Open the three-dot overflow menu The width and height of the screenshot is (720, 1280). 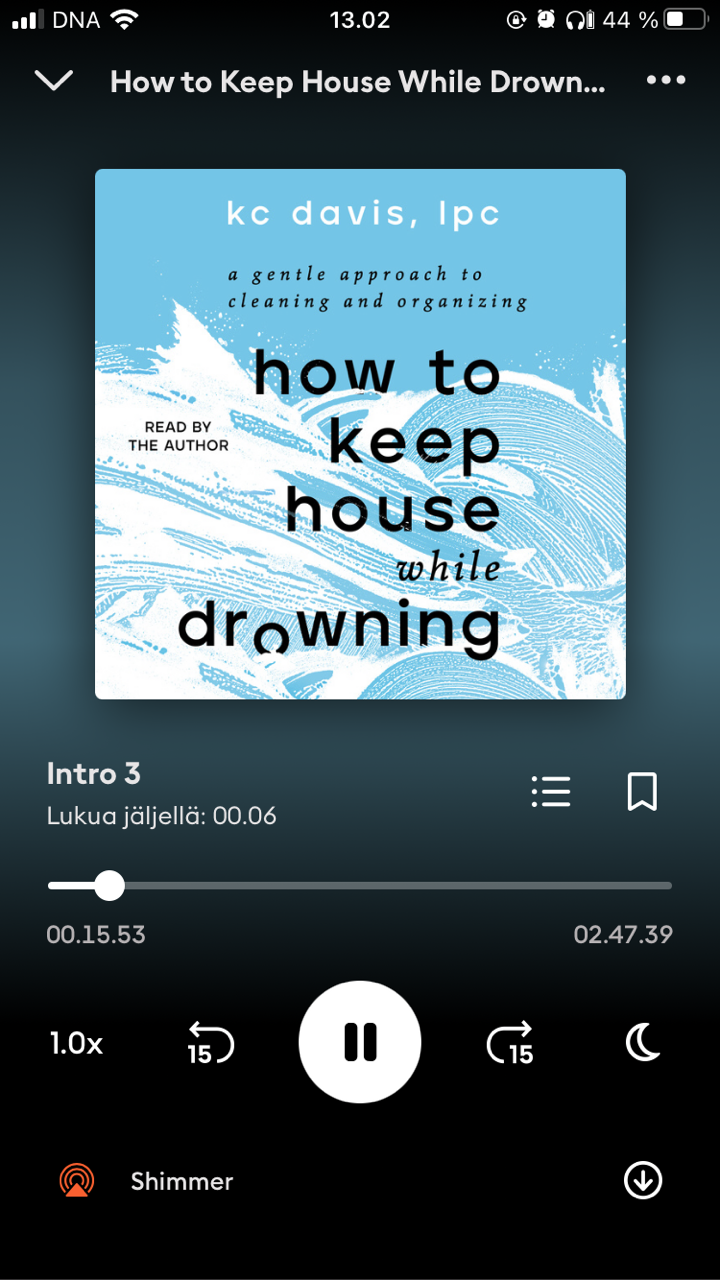pyautogui.click(x=666, y=81)
